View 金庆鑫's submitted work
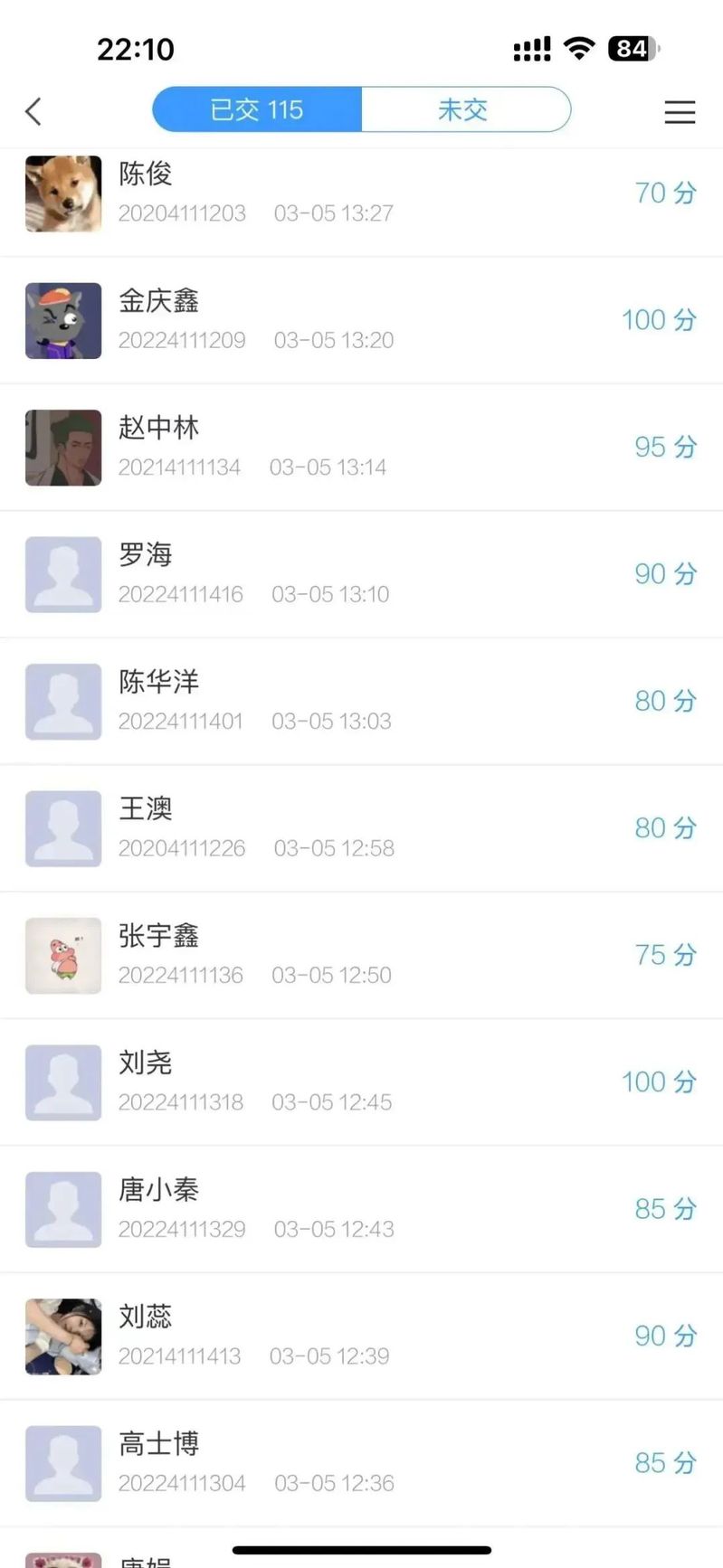The width and height of the screenshot is (723, 1568). click(x=362, y=320)
